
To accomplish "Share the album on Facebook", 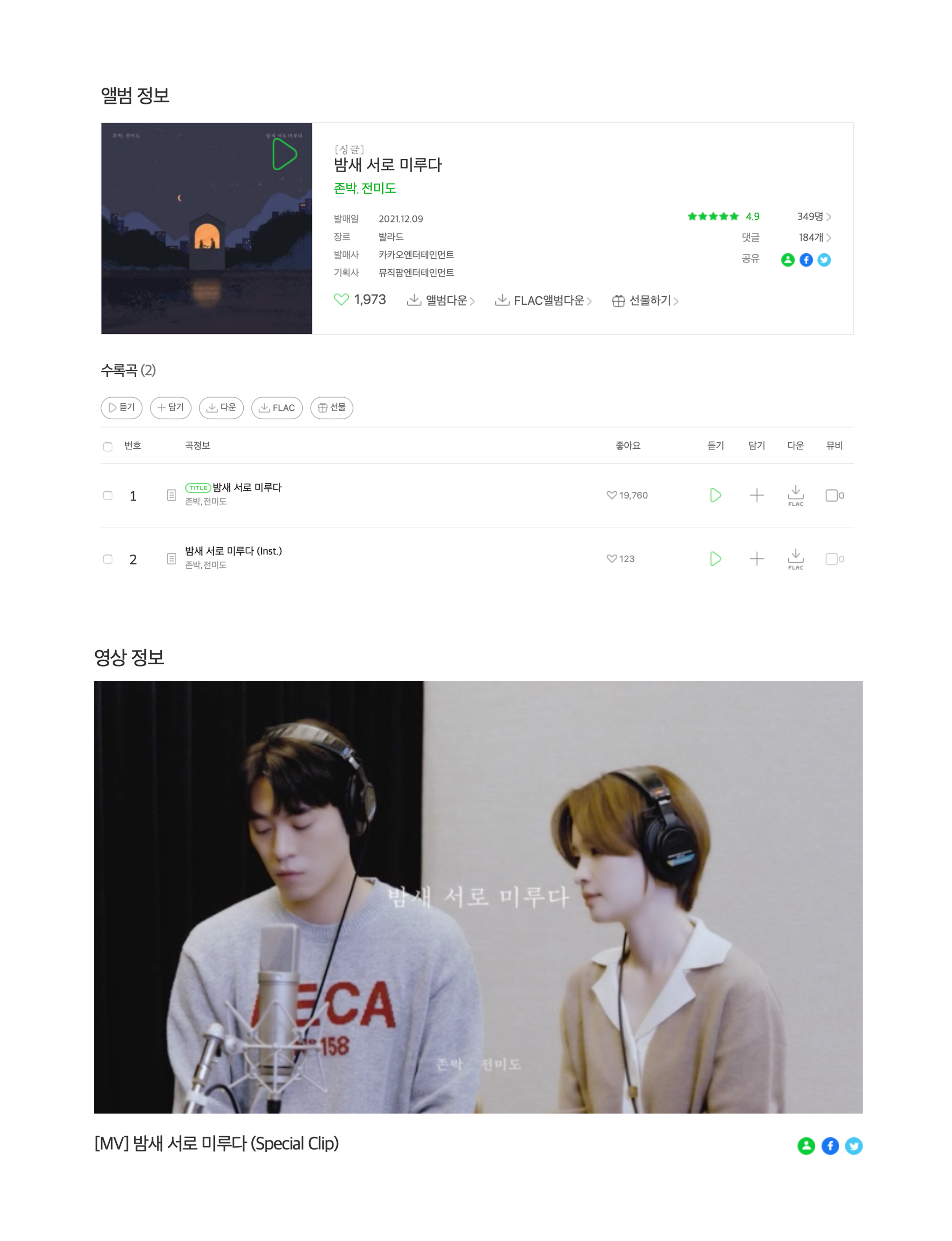I will tap(806, 259).
